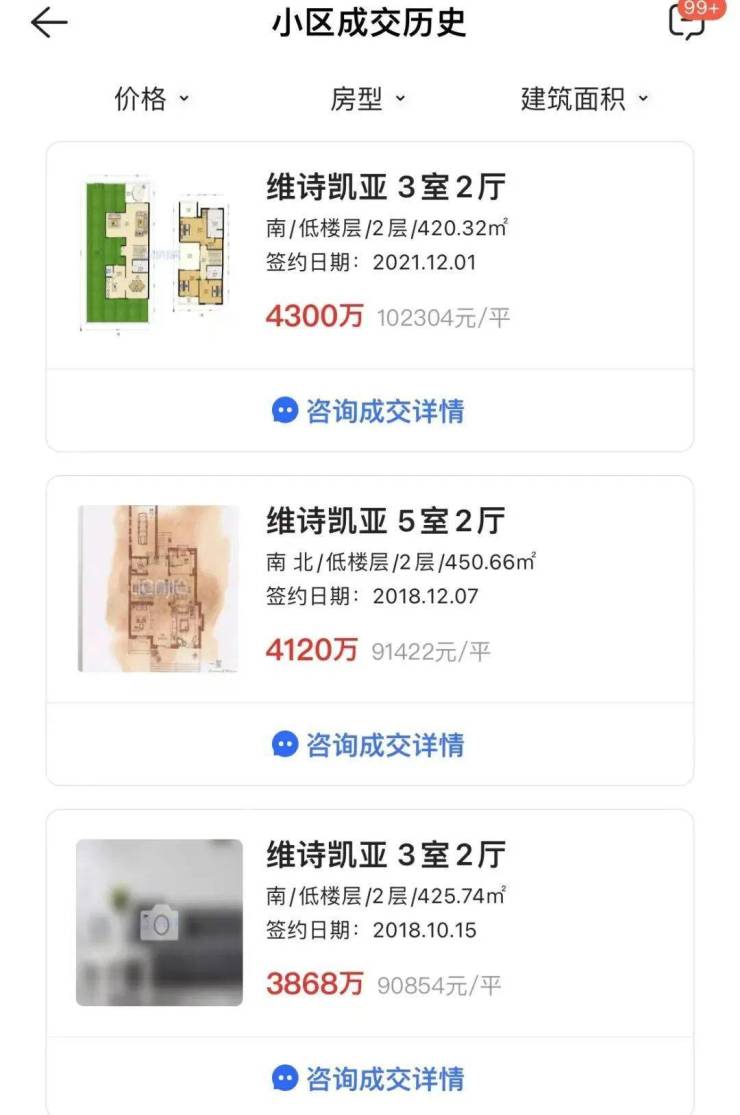
Task: Tap 咨询成交详情 under the 4120万 listing
Action: (x=369, y=745)
